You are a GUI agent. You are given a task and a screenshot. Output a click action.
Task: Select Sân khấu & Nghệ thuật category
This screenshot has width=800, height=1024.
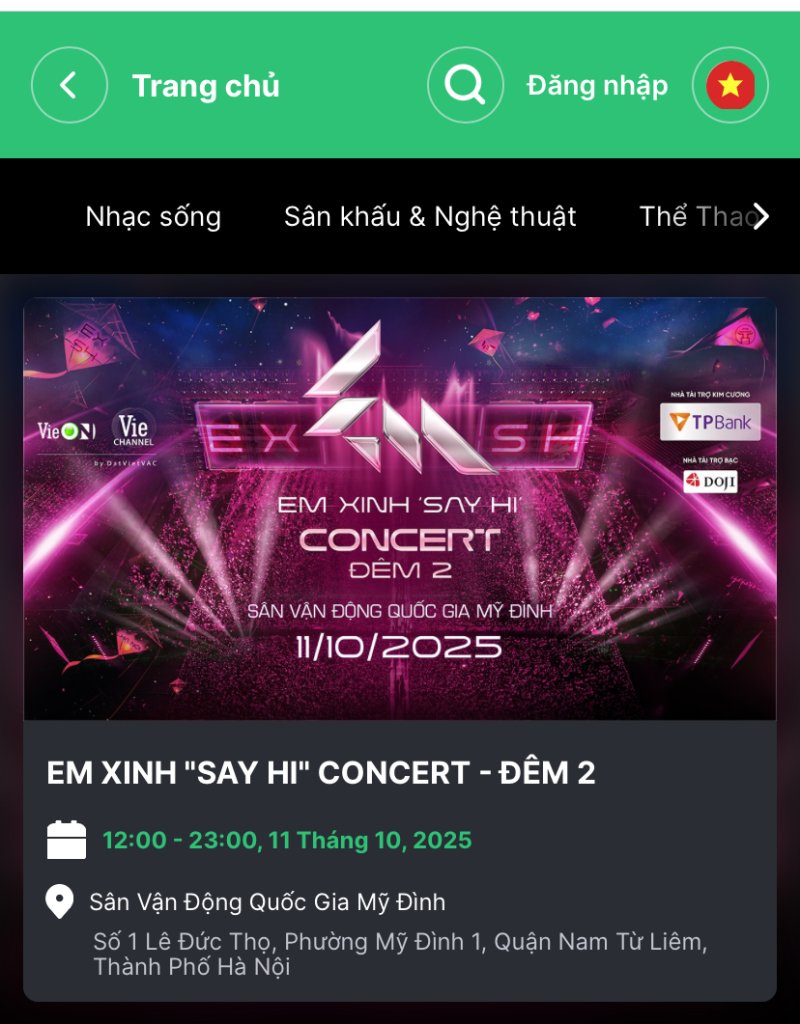coord(430,216)
